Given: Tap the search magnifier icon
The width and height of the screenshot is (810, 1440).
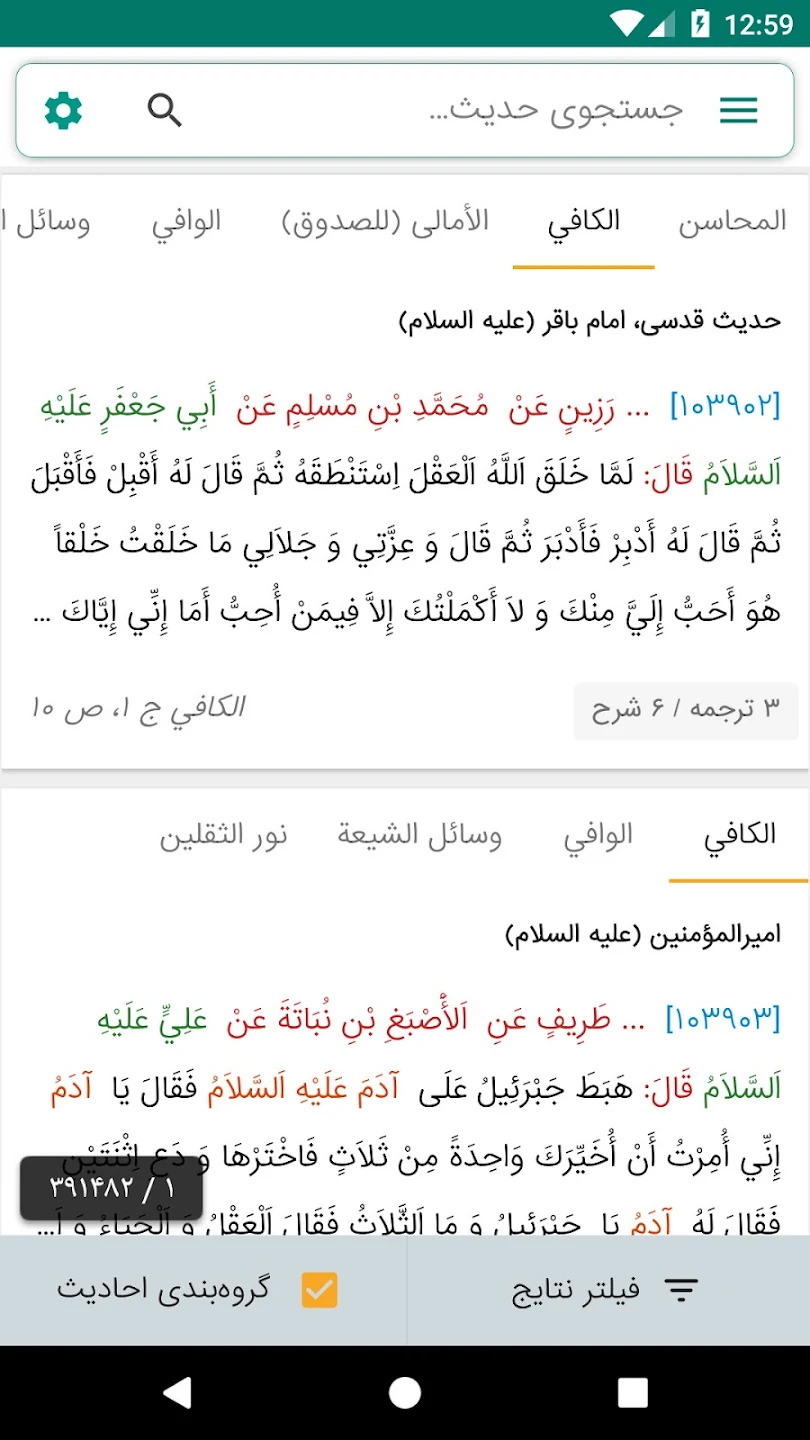Looking at the screenshot, I should pyautogui.click(x=165, y=110).
